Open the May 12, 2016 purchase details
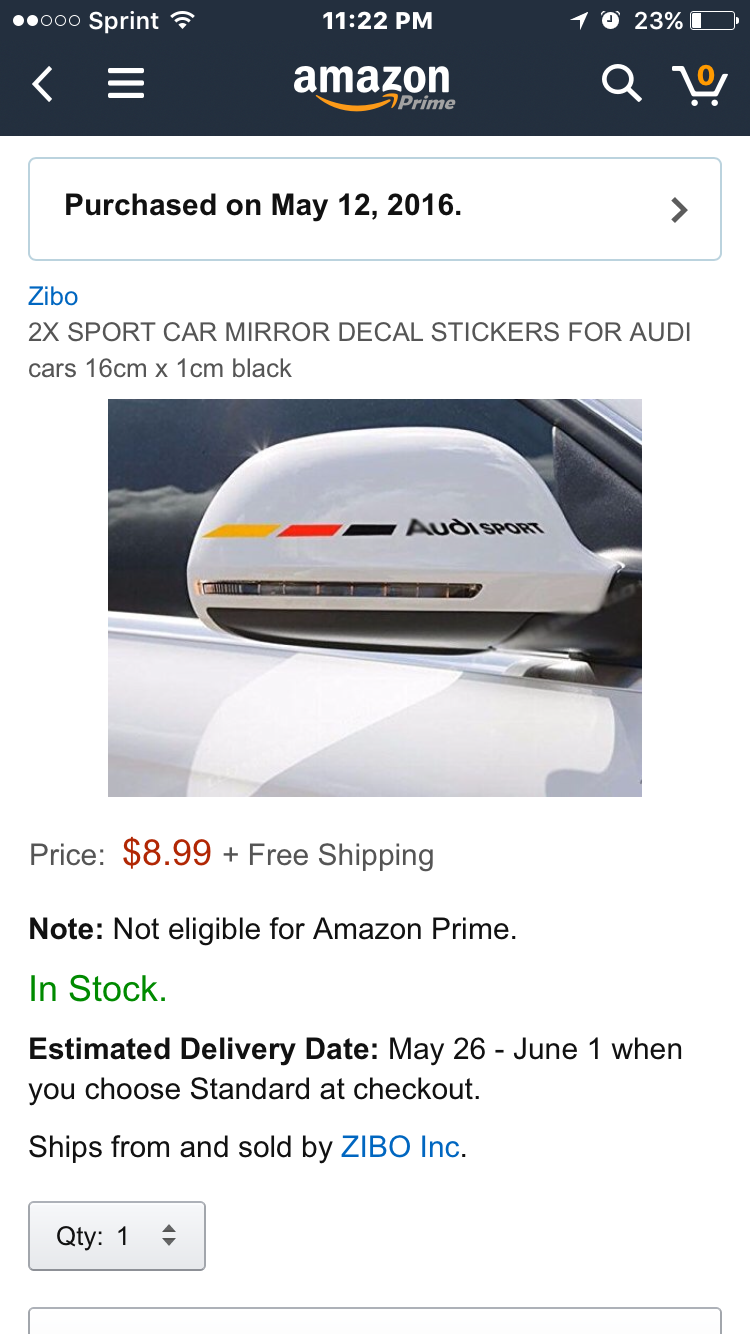 pyautogui.click(x=374, y=208)
